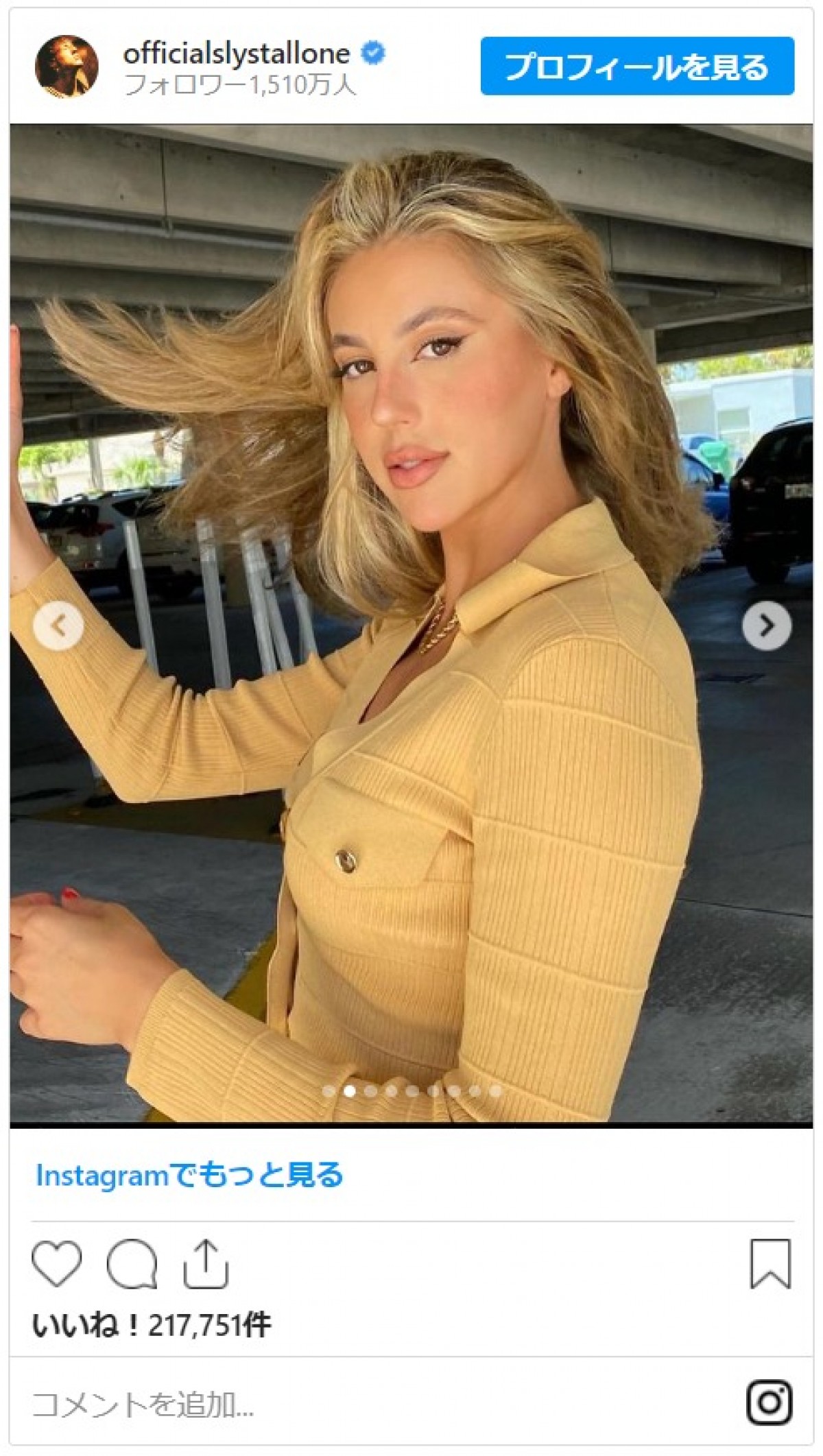Viewport: 823px width, 1456px height.
Task: Open the Instagramでもっと見る link
Action: point(189,1175)
